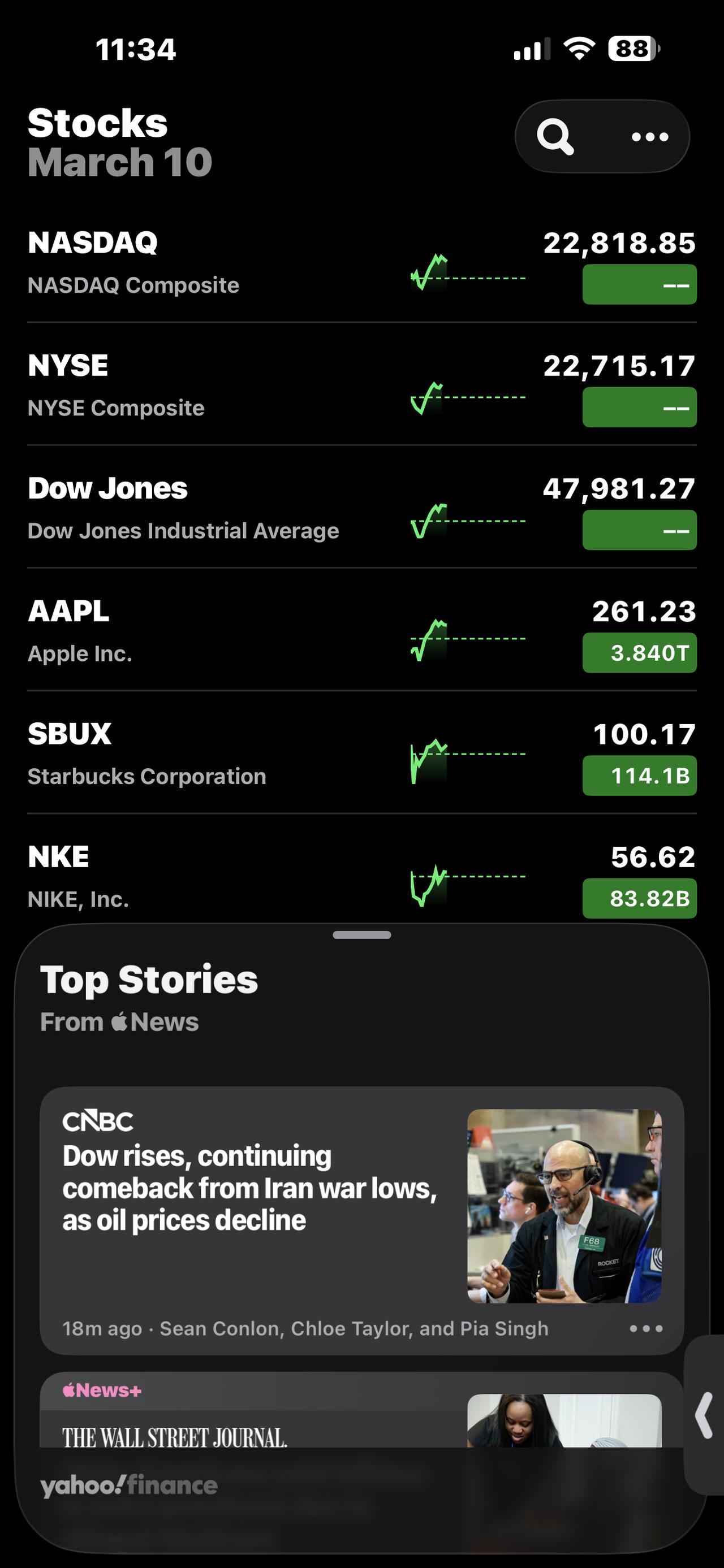View NYSE Composite details
Image resolution: width=724 pixels, height=1568 pixels.
pyautogui.click(x=361, y=385)
